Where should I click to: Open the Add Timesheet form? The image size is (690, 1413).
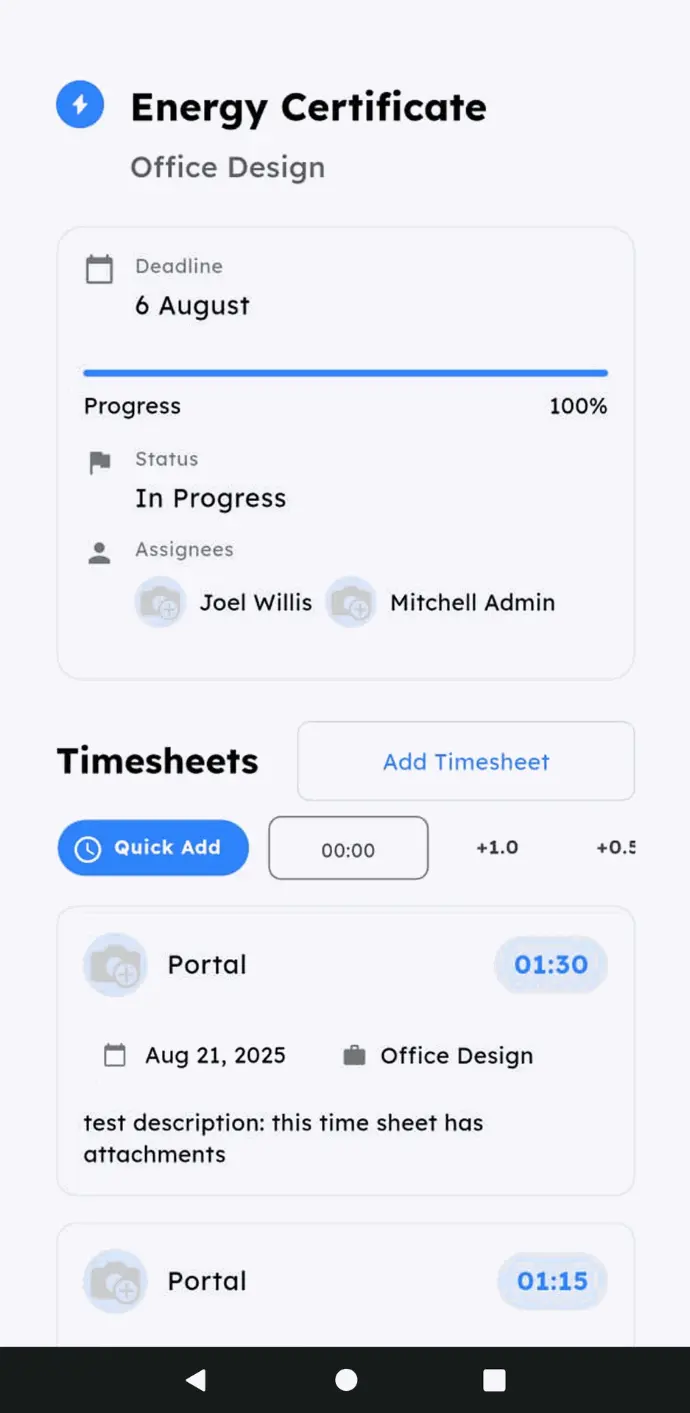click(466, 761)
